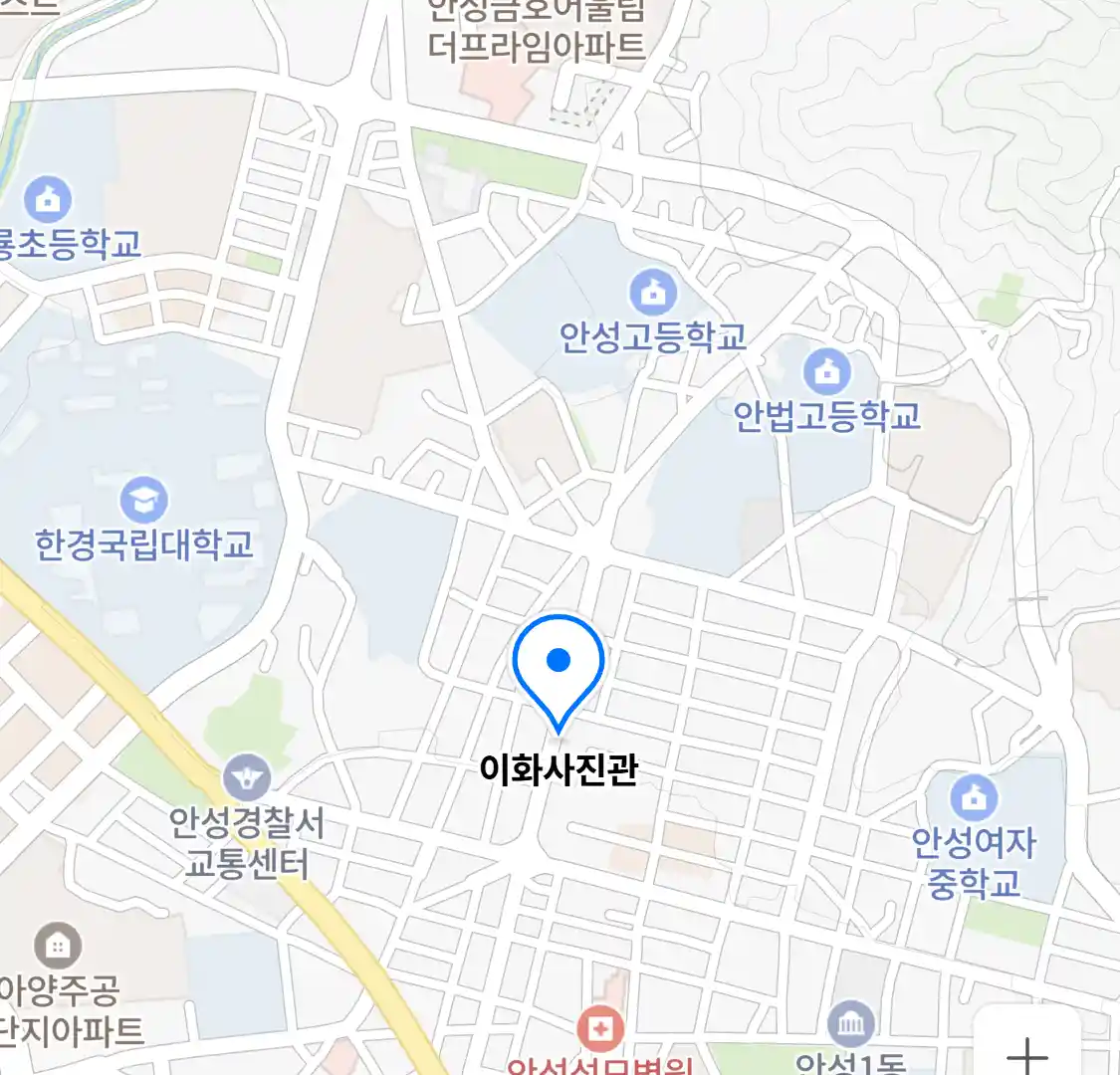Open the 안성1동 government office marker
Screen dimensions: 1120x1075
[x=851, y=1025]
